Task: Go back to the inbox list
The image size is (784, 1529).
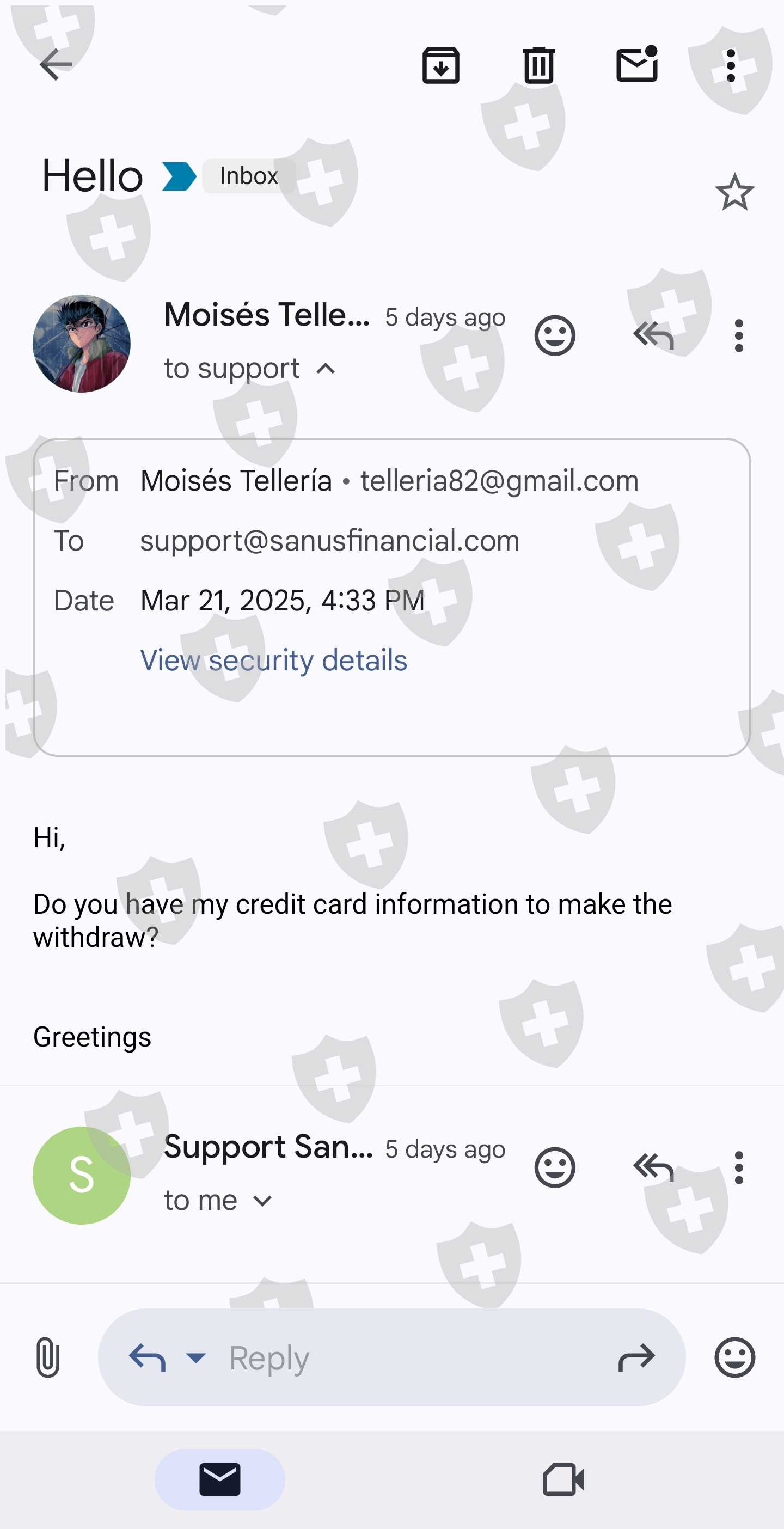Action: tap(55, 65)
